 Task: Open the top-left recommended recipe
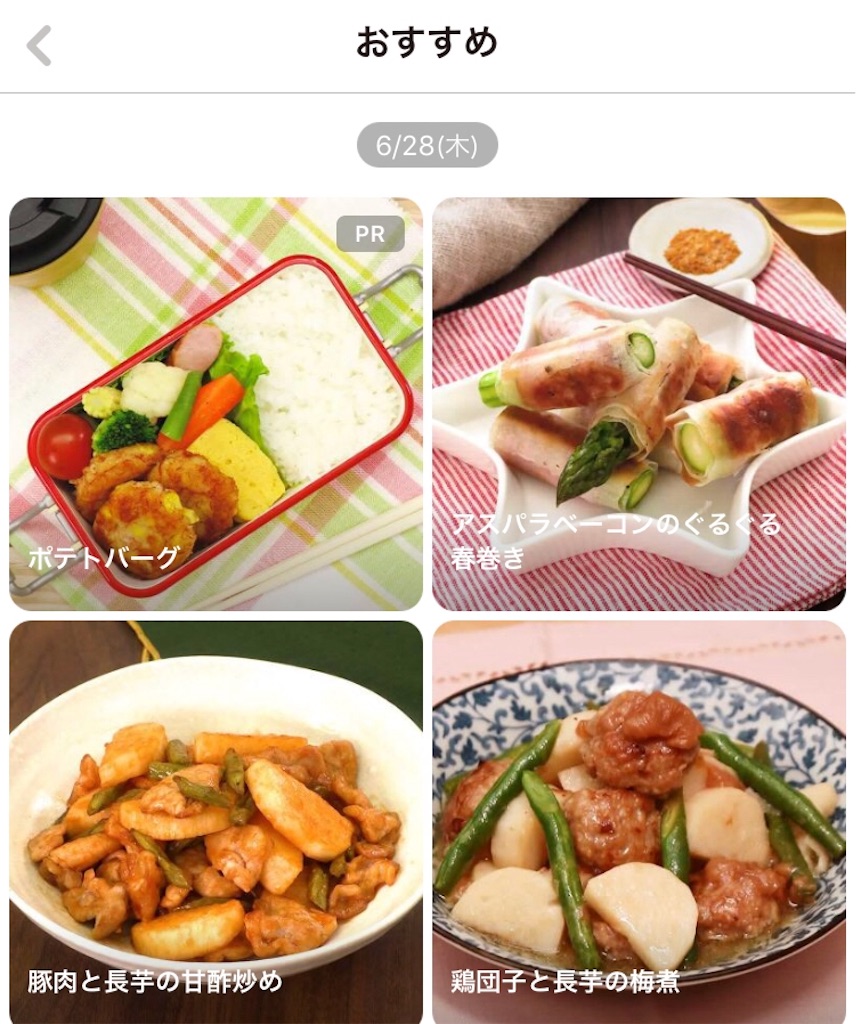(216, 400)
